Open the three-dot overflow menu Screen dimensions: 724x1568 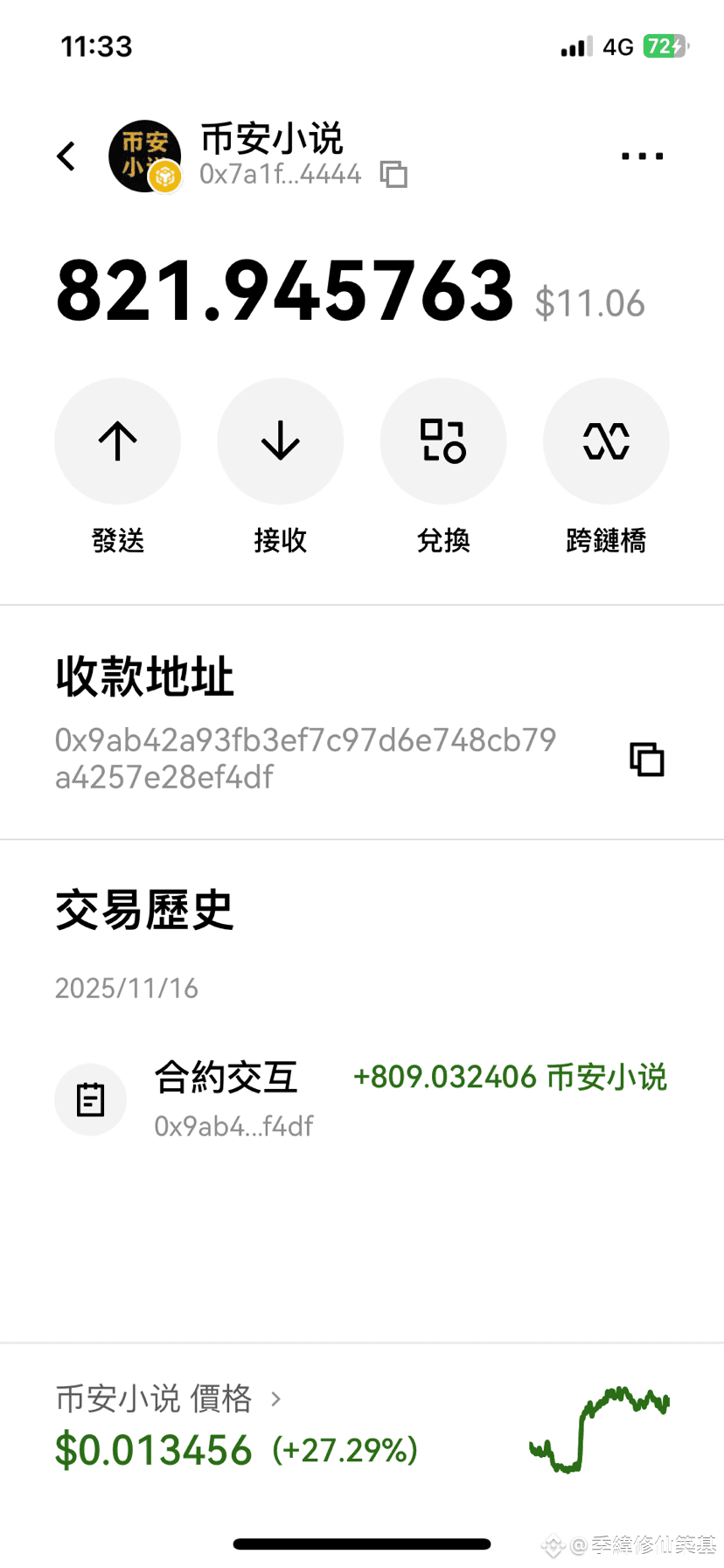[642, 156]
